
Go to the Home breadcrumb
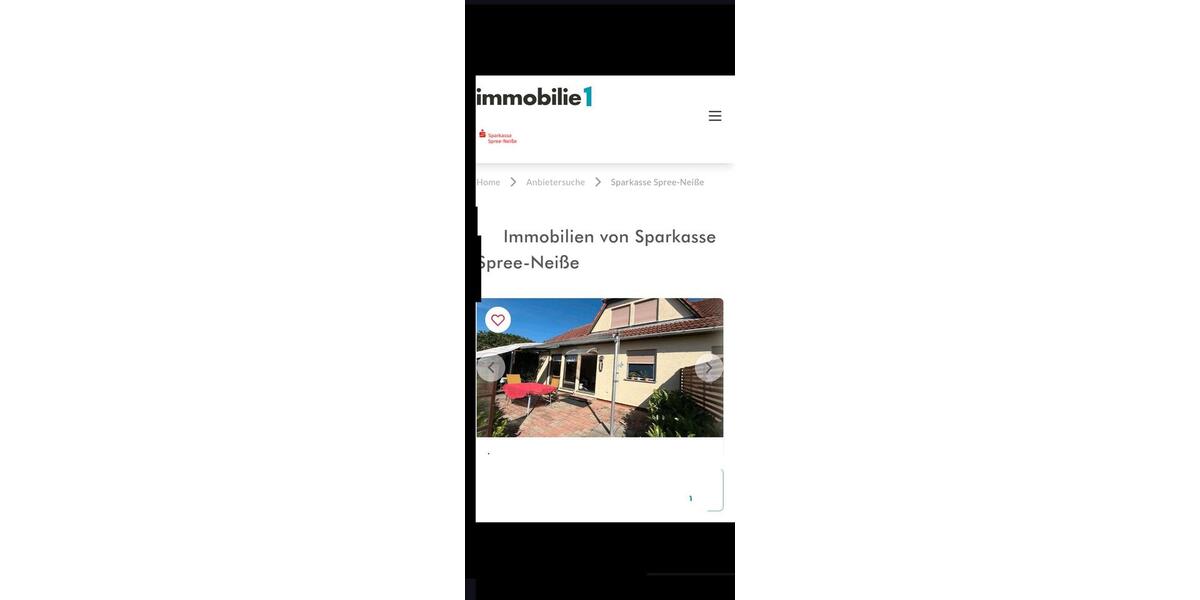click(488, 182)
